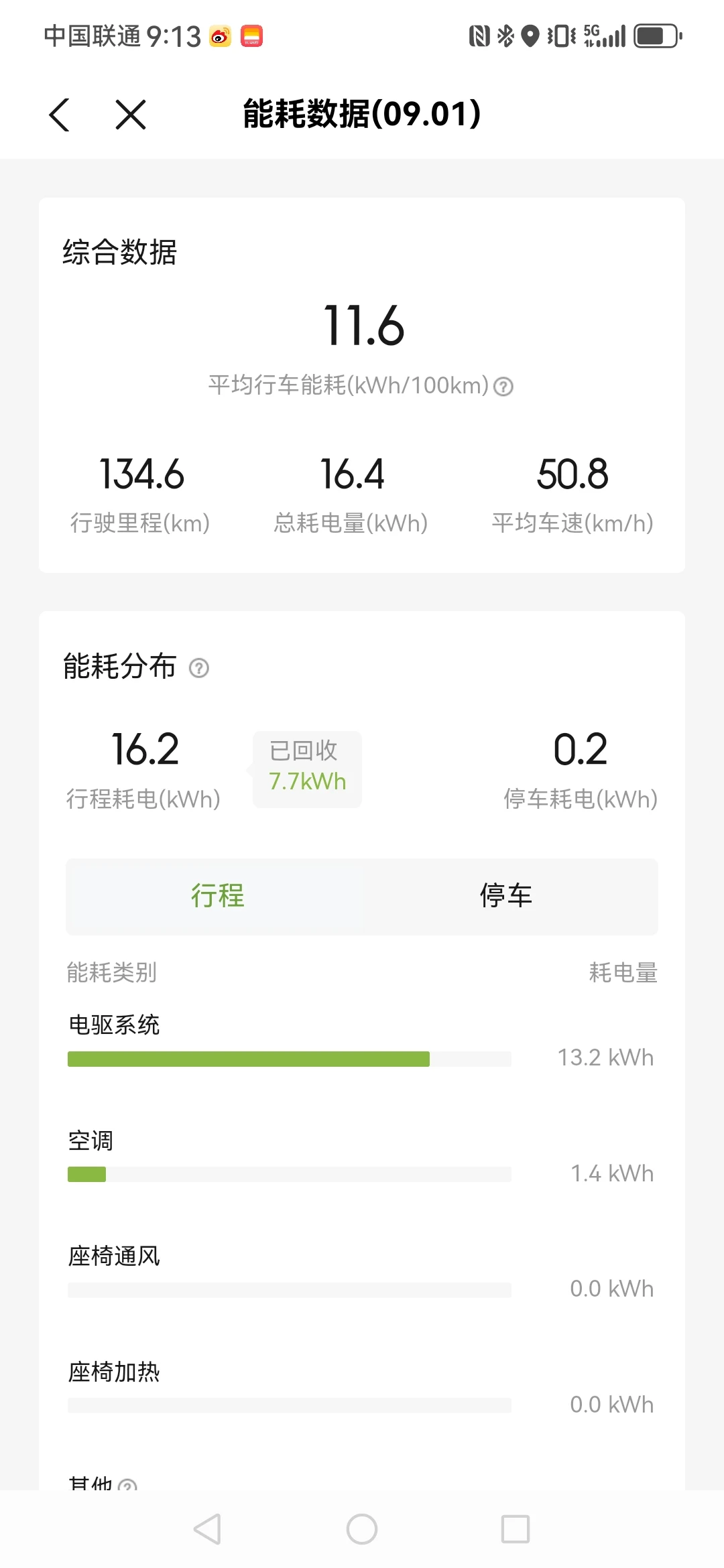Select the 行程 tab

pyautogui.click(x=217, y=896)
